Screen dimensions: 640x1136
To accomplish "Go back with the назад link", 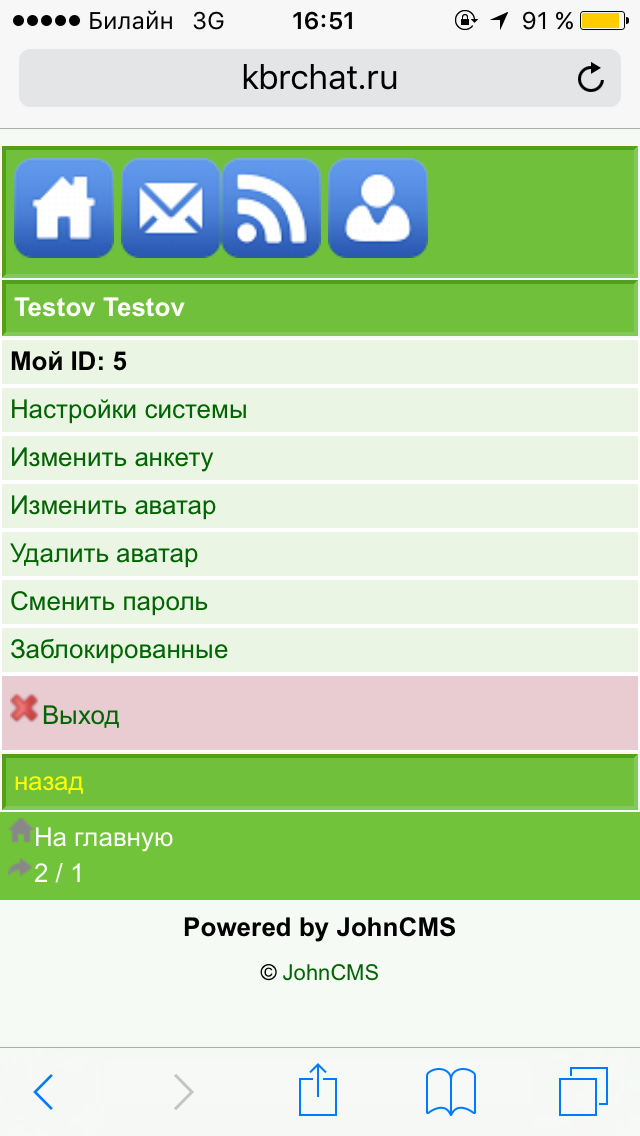I will tap(48, 782).
